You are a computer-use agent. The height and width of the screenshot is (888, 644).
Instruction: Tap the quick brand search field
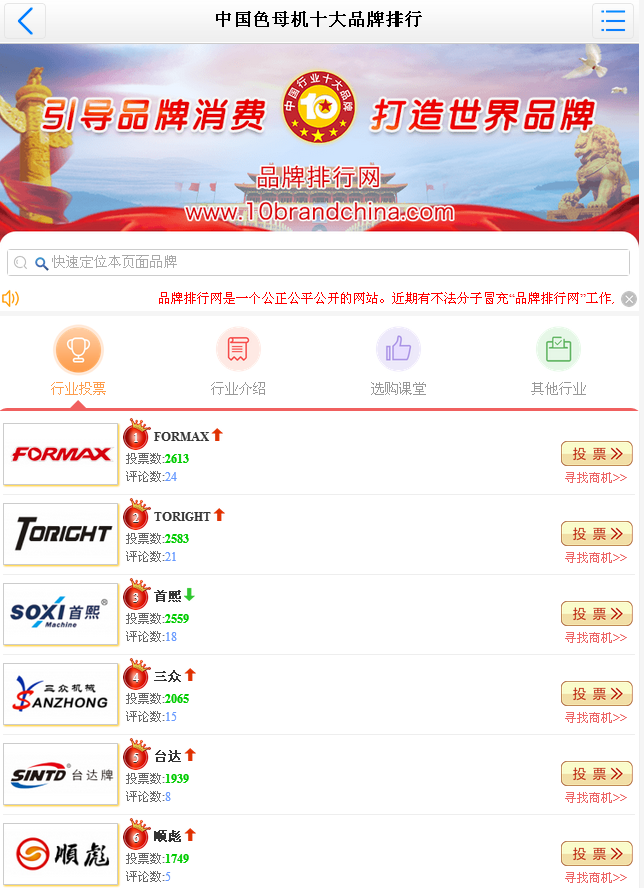pyautogui.click(x=320, y=262)
